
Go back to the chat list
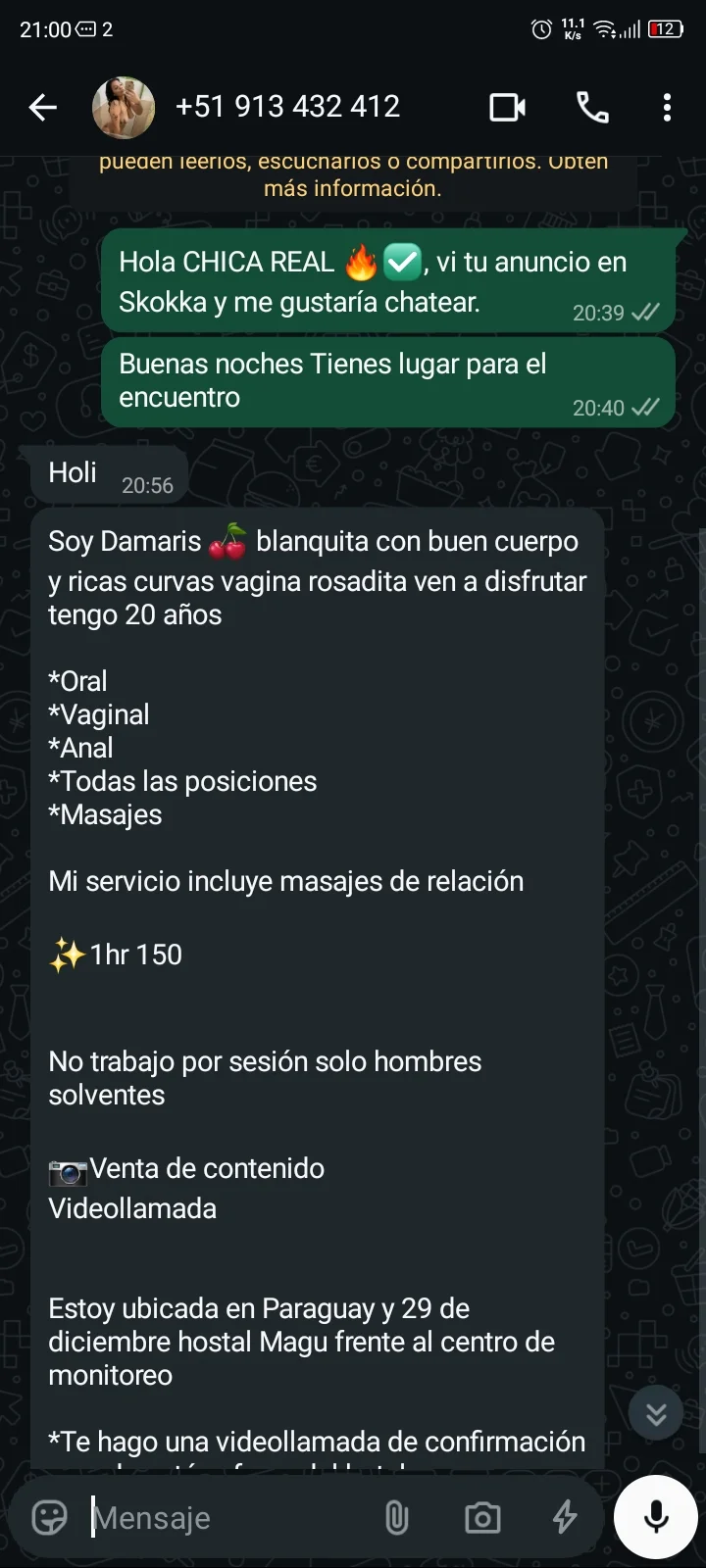point(43,108)
